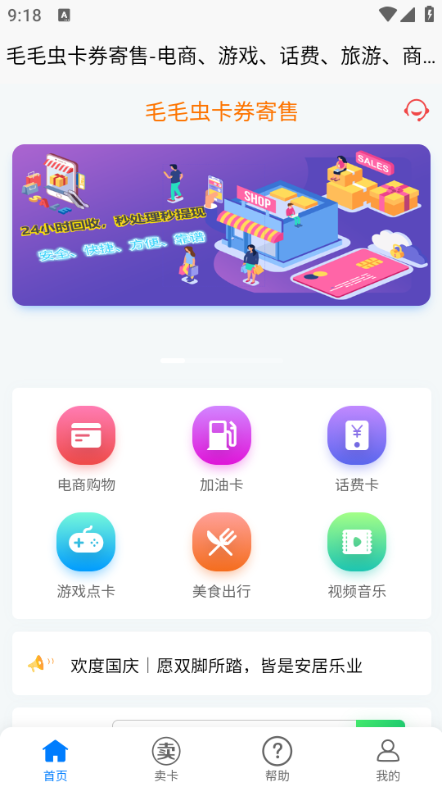Go to the 我的 tab
The width and height of the screenshot is (442, 787).
pos(388,758)
